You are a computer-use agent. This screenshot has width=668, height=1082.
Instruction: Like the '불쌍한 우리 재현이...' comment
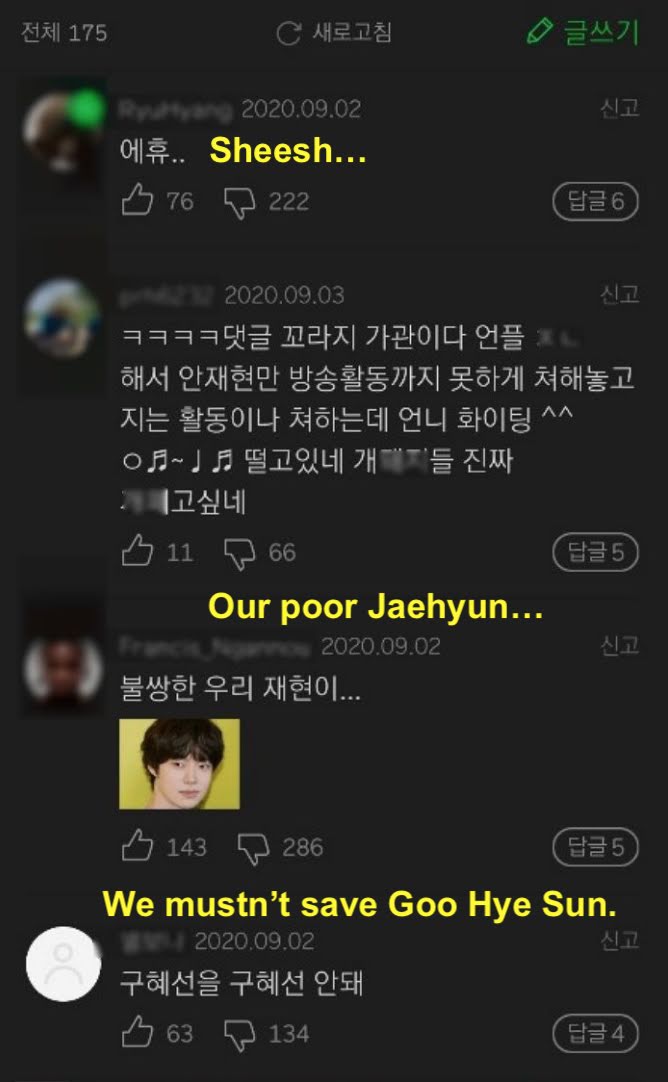[x=137, y=847]
